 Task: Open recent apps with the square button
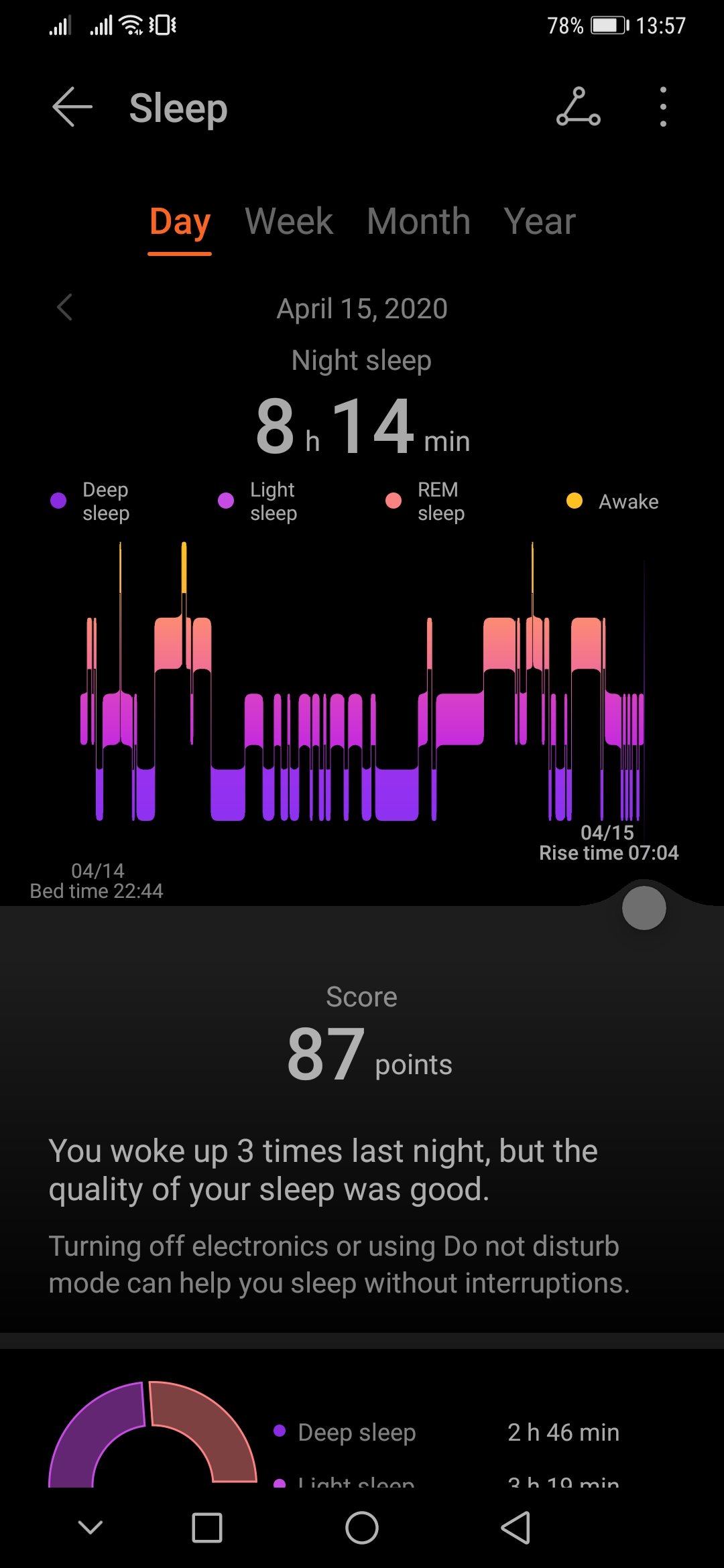click(207, 1528)
